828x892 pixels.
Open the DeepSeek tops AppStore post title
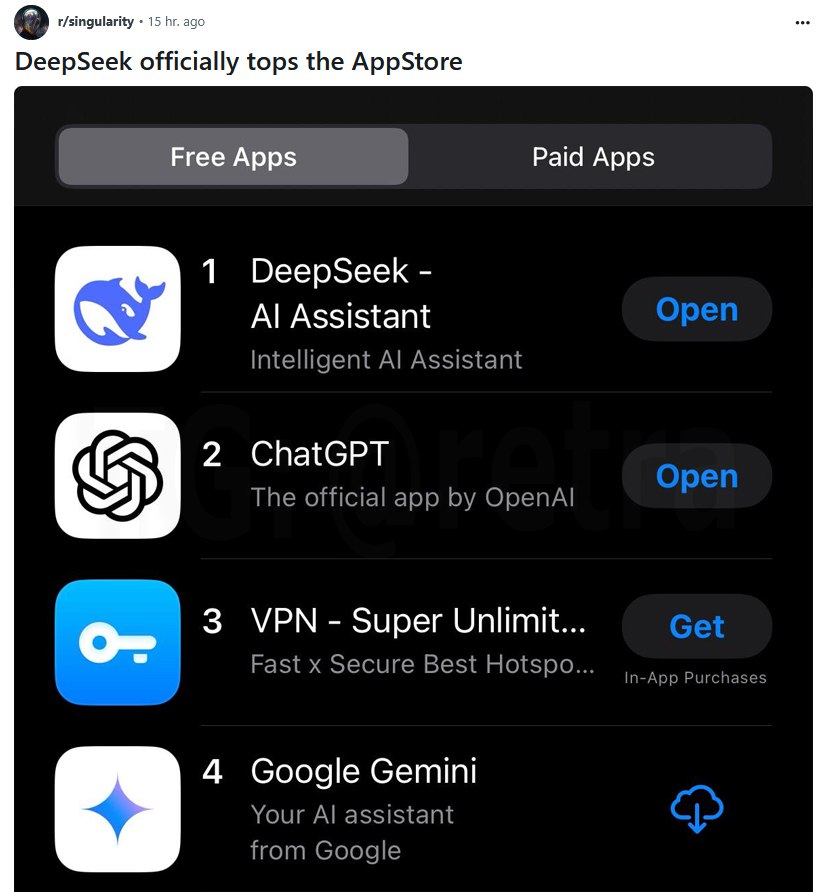238,61
